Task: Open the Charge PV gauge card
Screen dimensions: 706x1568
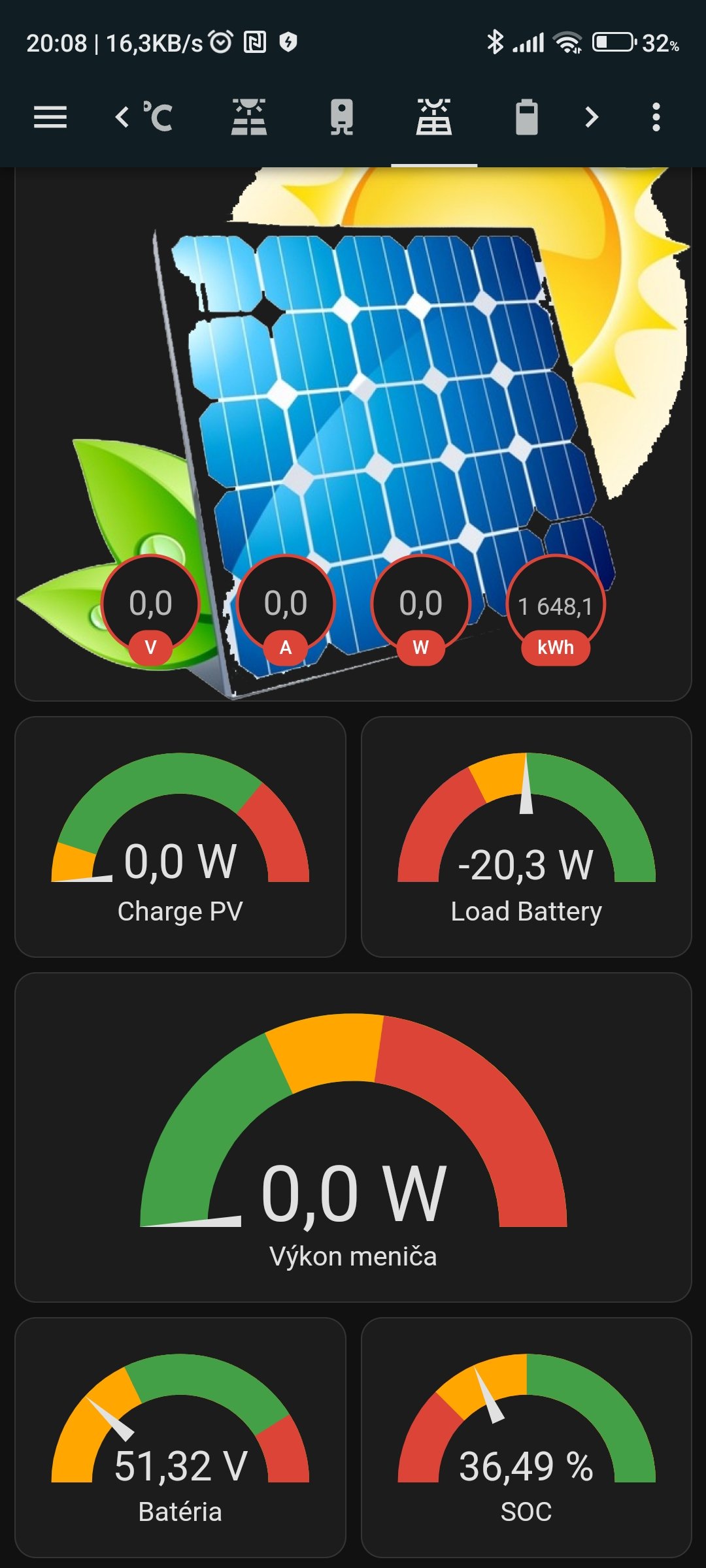Action: [180, 836]
